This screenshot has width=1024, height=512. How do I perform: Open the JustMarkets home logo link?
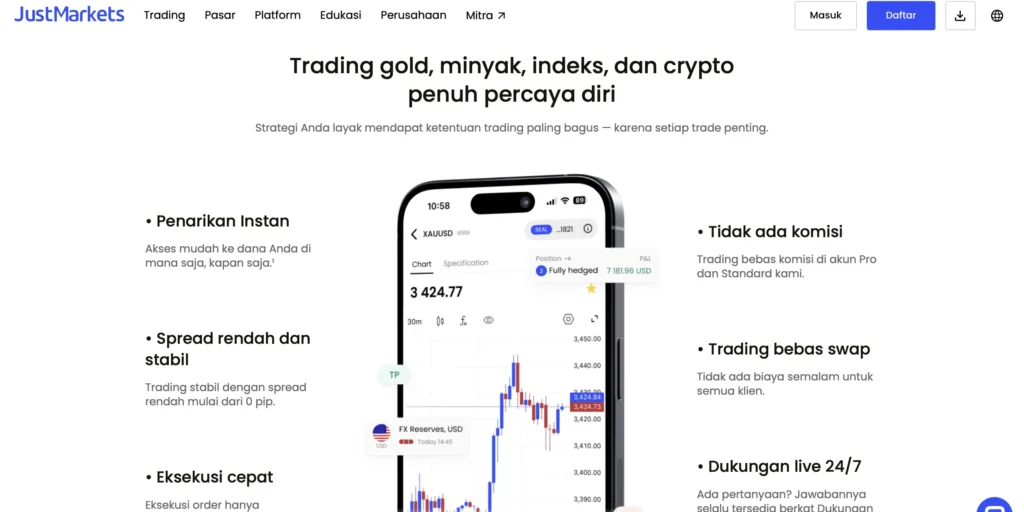point(69,15)
